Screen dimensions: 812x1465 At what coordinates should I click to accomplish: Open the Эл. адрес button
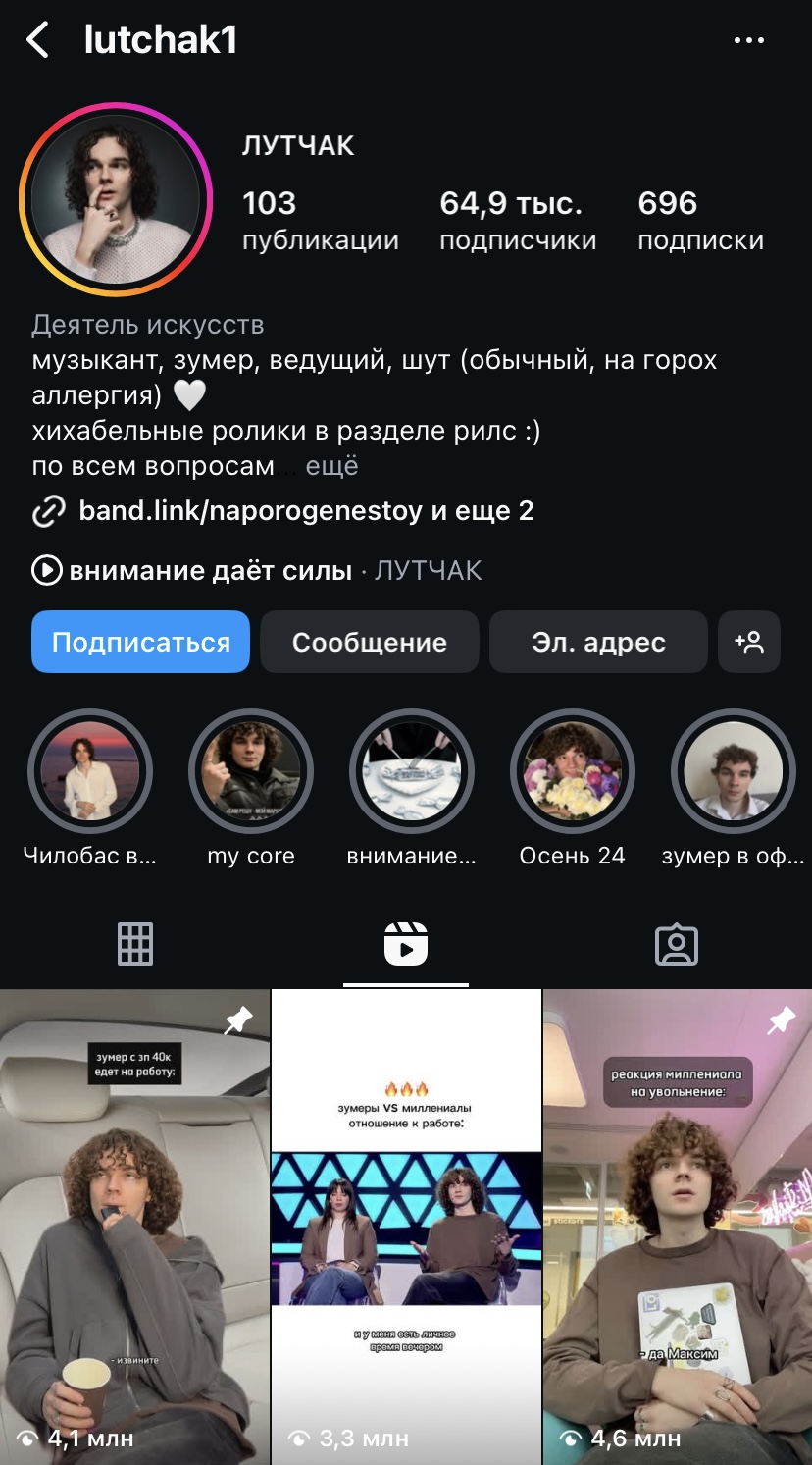click(598, 642)
